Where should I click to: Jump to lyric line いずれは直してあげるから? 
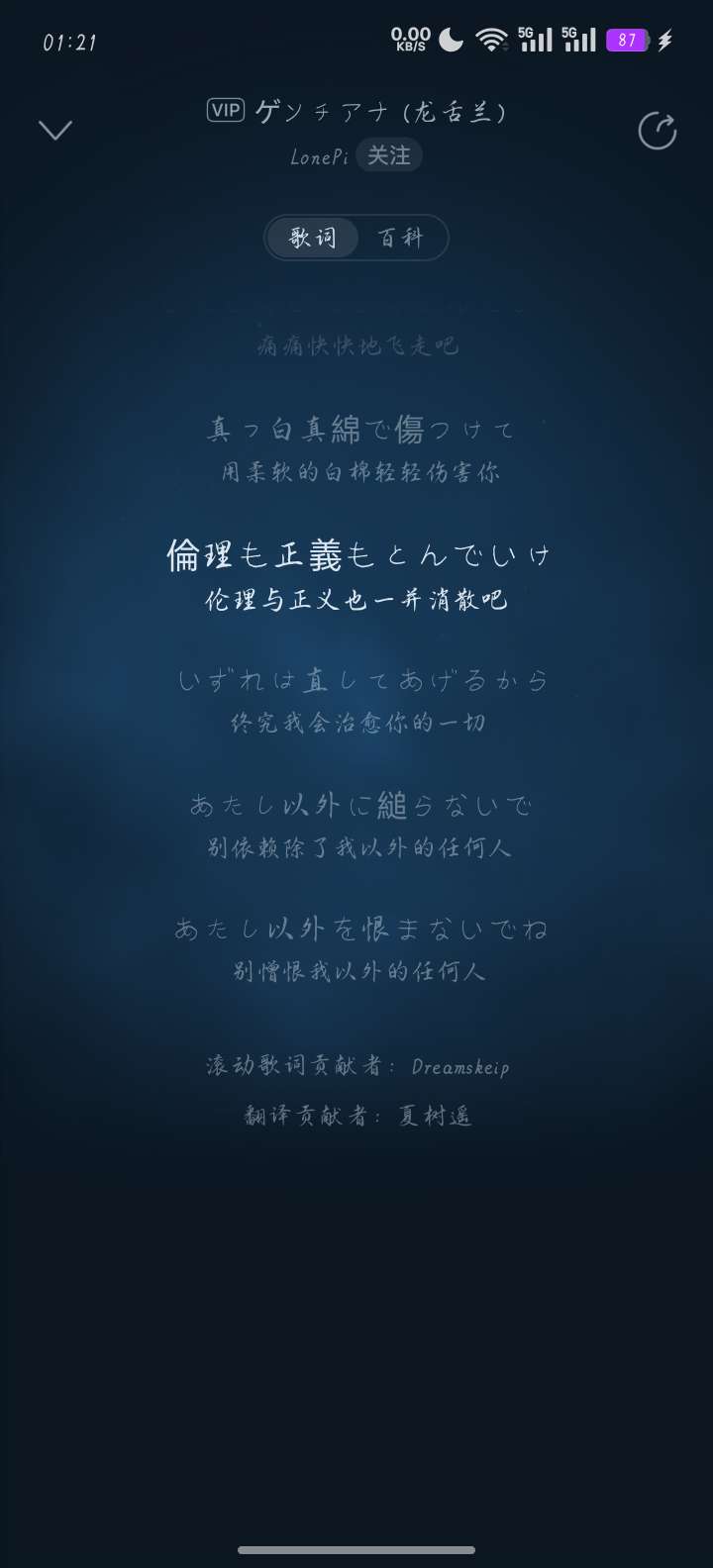tap(362, 680)
